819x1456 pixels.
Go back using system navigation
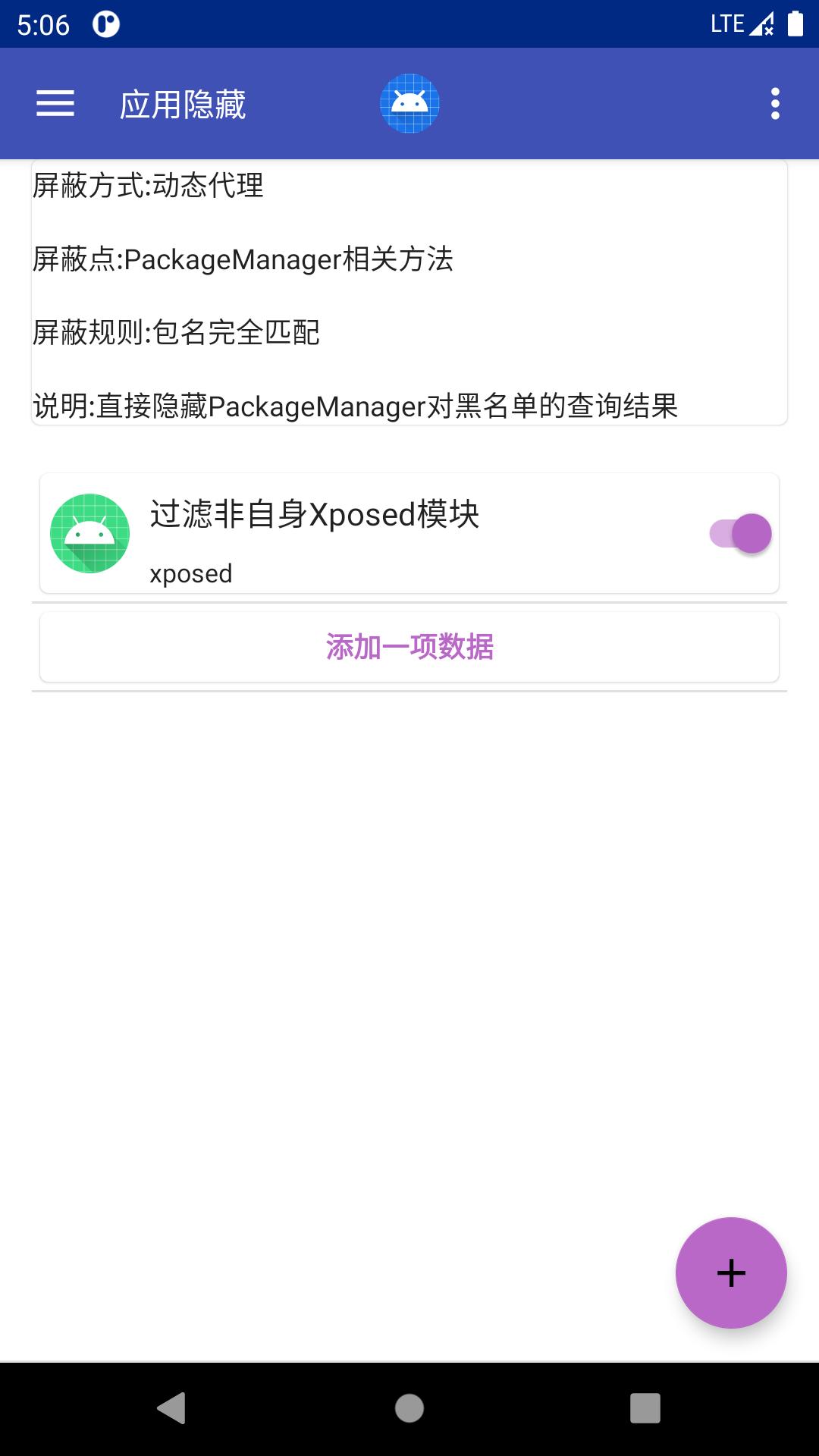coord(172,1408)
